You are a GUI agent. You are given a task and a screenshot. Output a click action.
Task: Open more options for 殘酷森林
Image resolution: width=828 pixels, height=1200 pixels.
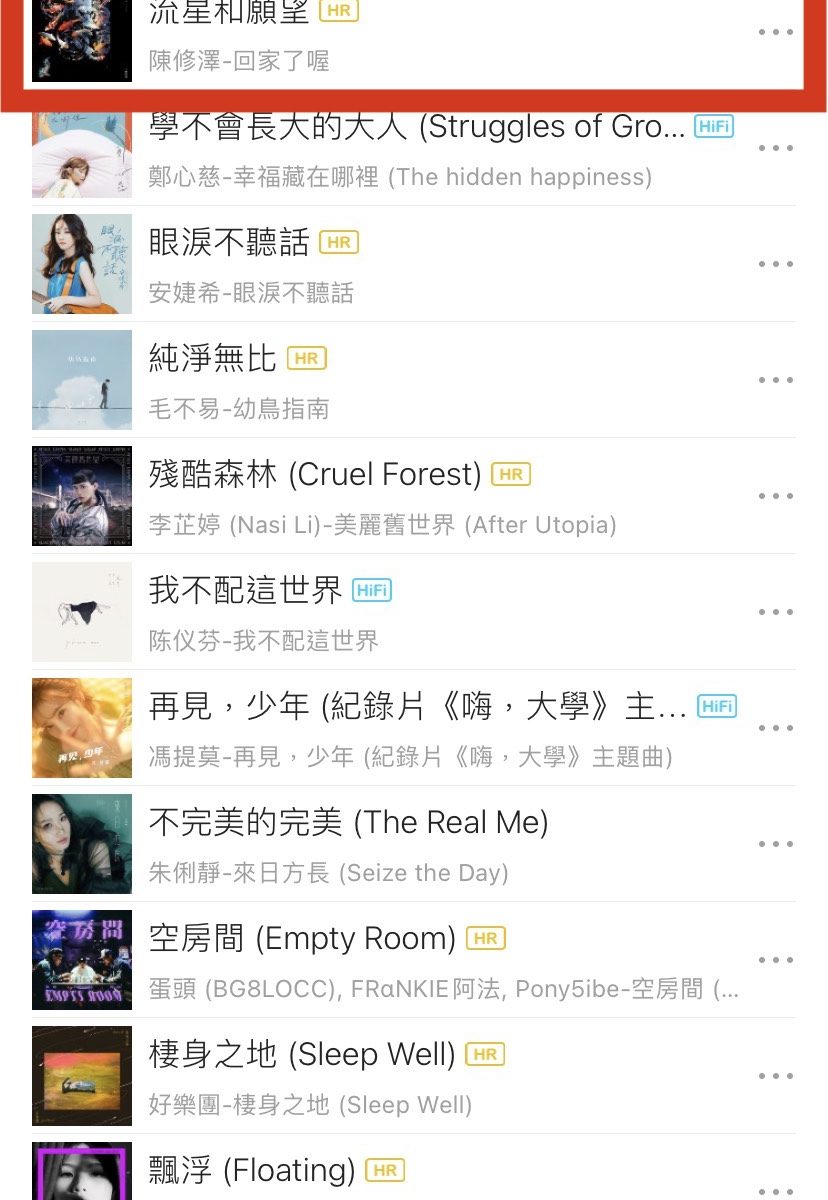[x=775, y=496]
